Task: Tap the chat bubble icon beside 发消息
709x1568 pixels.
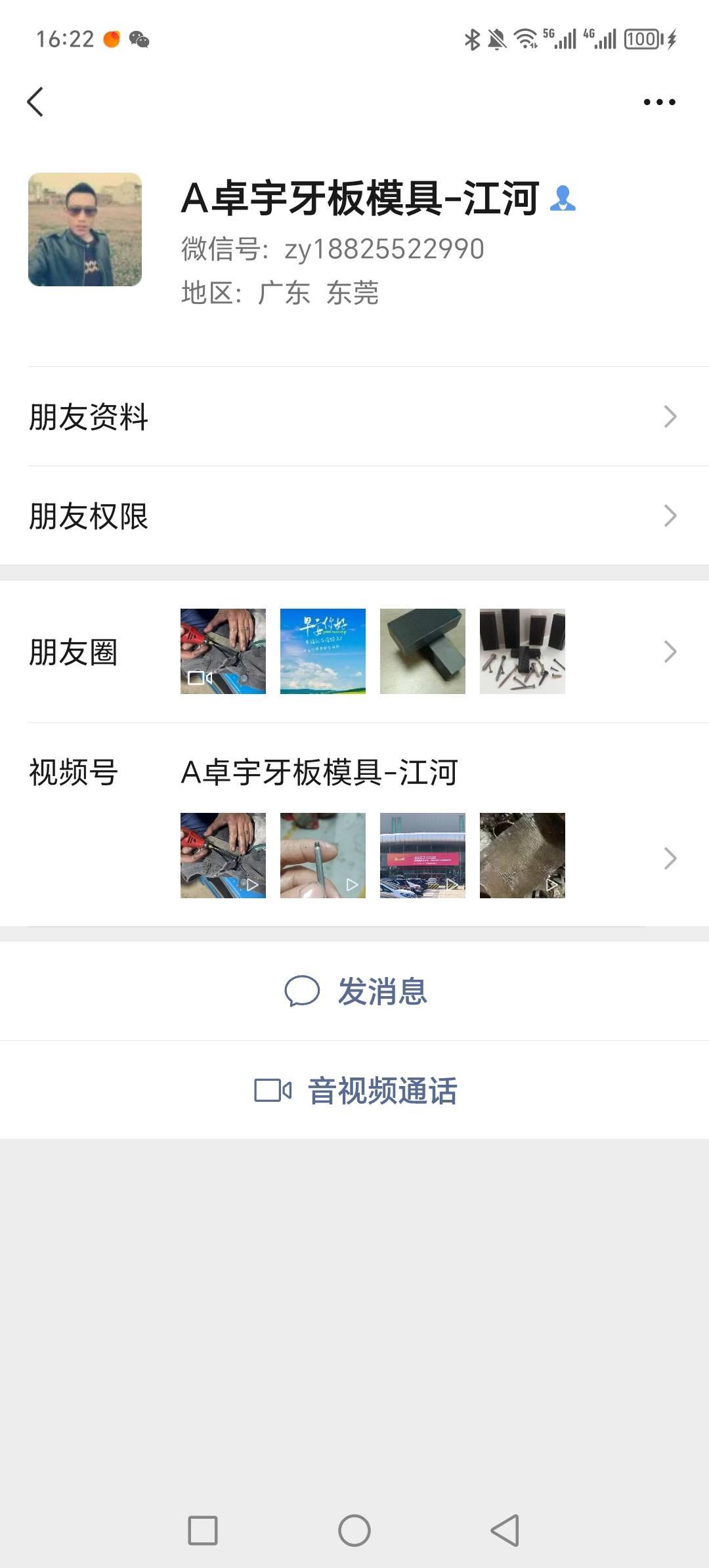Action: [303, 993]
